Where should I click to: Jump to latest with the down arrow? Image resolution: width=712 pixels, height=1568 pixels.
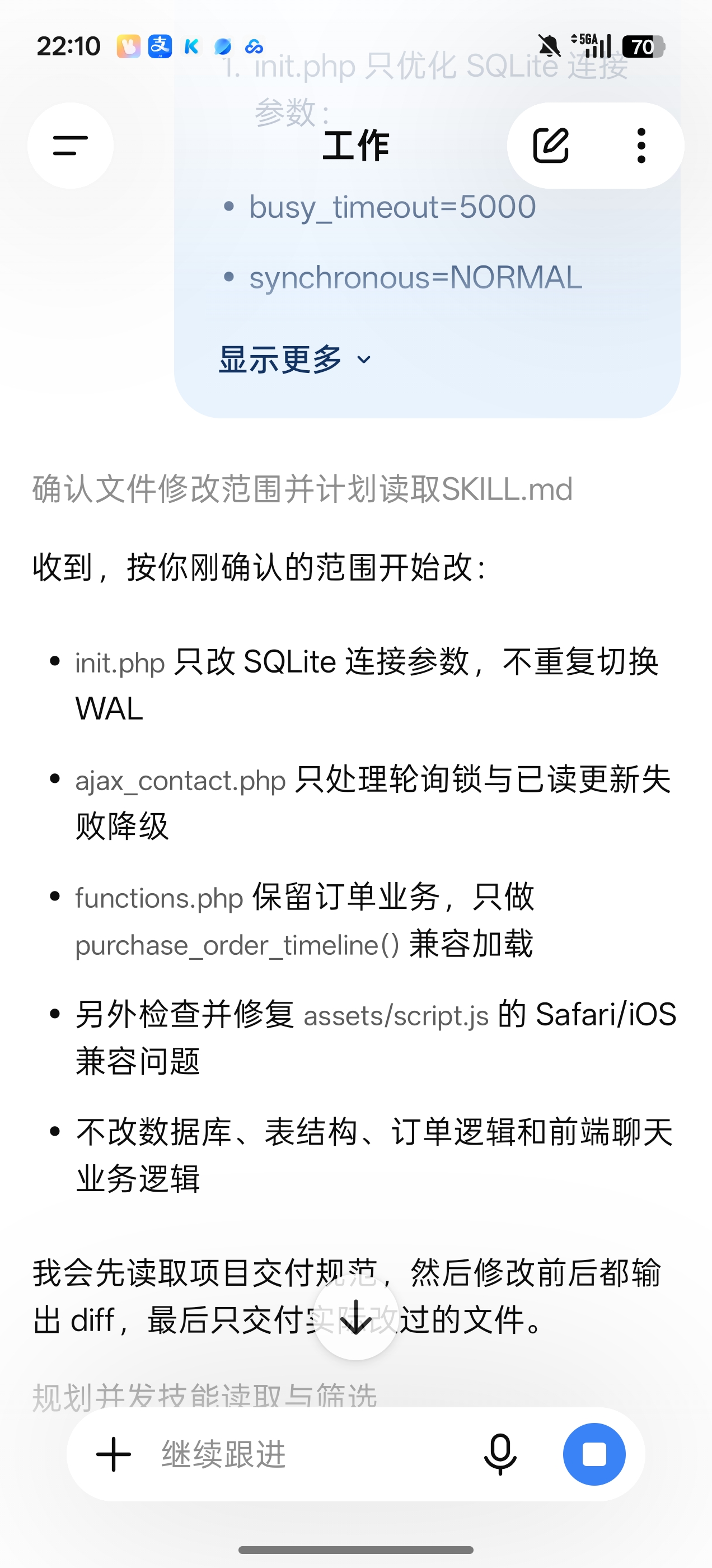point(356,1318)
